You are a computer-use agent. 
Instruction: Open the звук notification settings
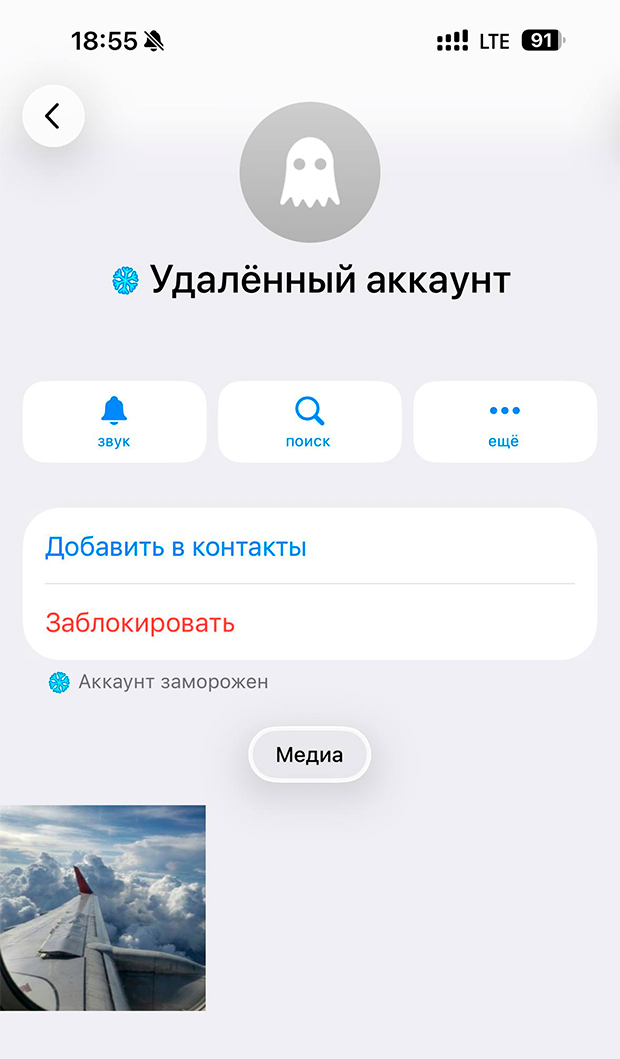click(114, 421)
